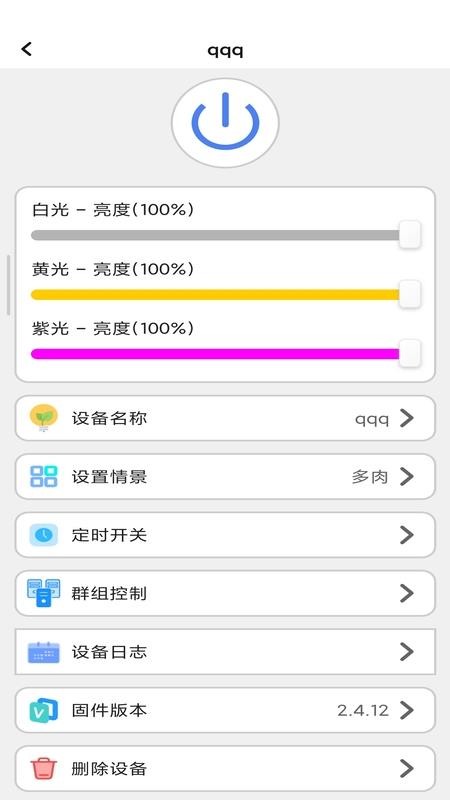Open 设置情景 scene settings
The width and height of the screenshot is (450, 800).
pyautogui.click(x=225, y=477)
